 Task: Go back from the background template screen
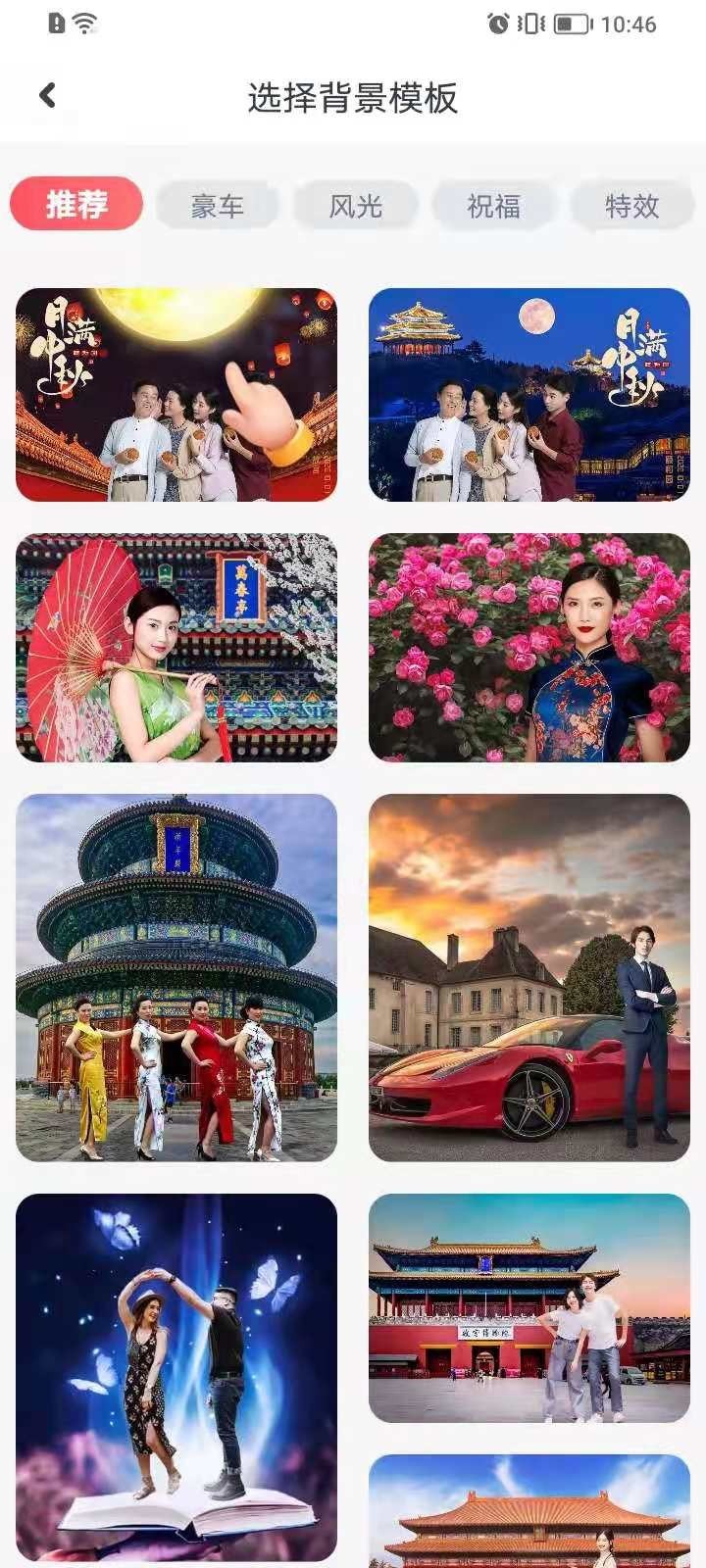[47, 96]
